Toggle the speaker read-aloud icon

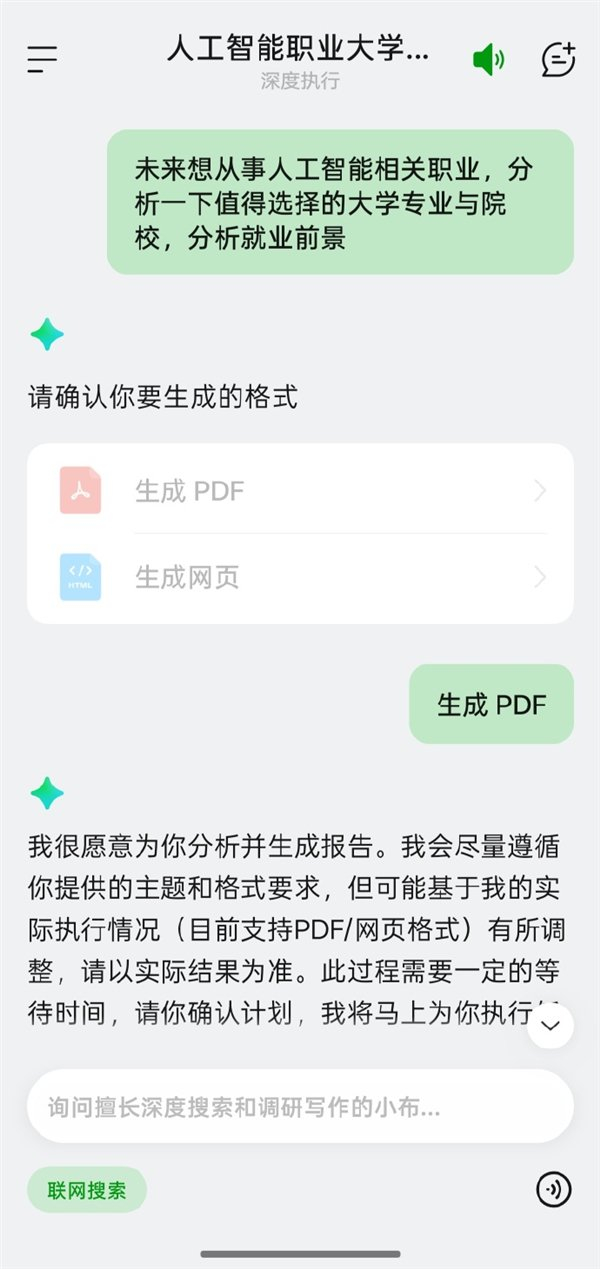click(488, 60)
